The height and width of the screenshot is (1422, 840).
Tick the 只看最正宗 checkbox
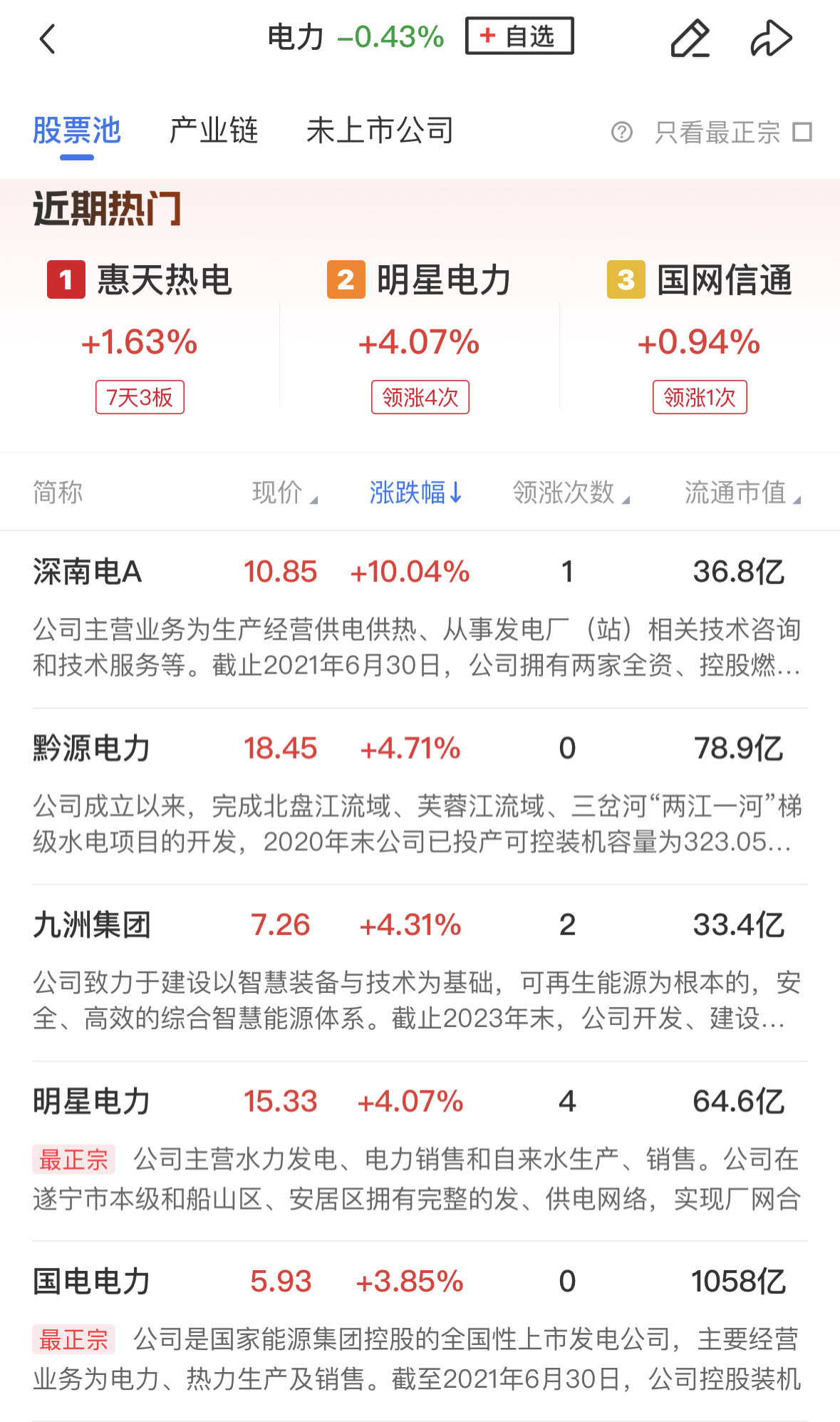click(802, 132)
